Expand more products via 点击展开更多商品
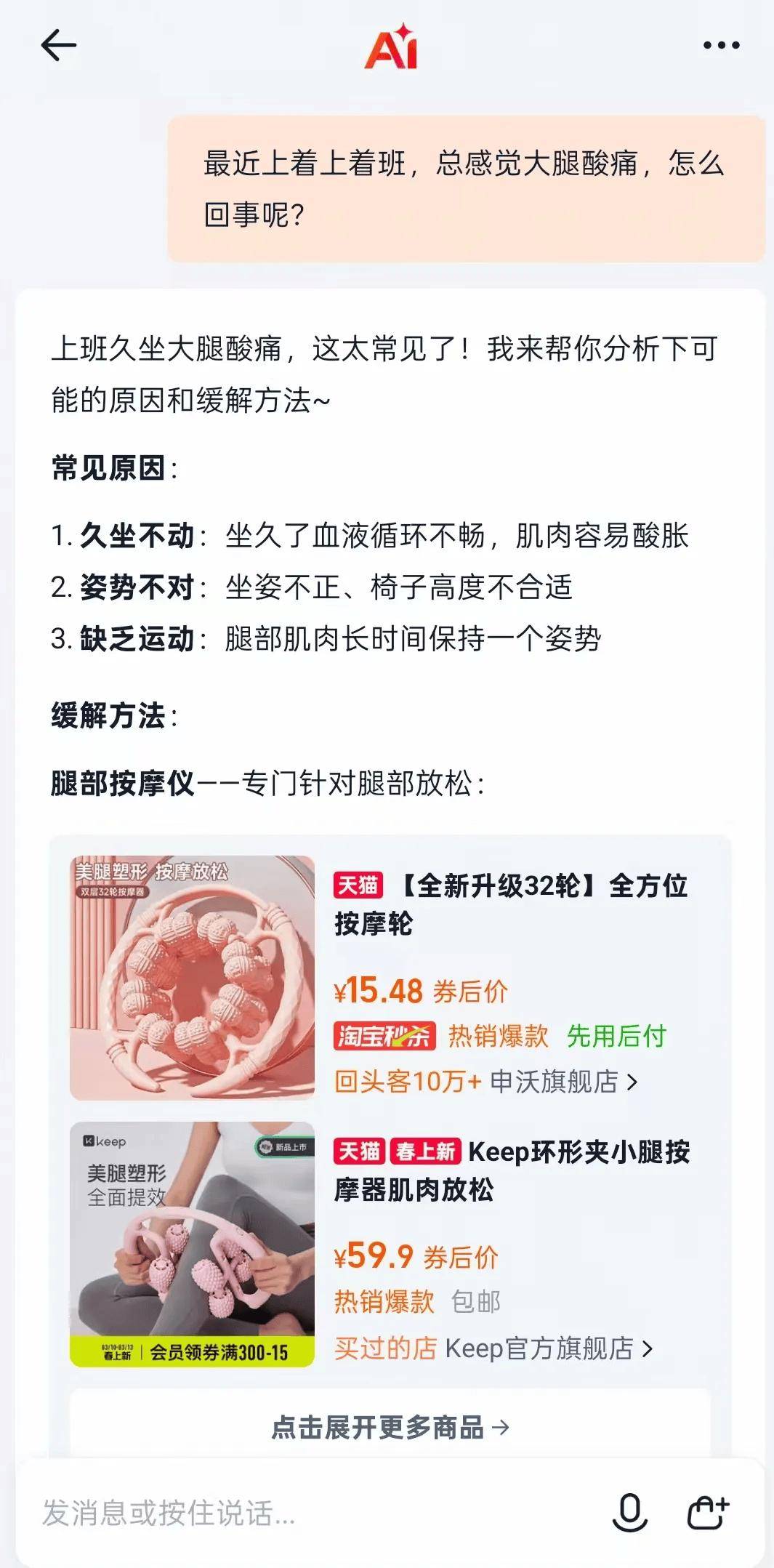 coord(390,1427)
